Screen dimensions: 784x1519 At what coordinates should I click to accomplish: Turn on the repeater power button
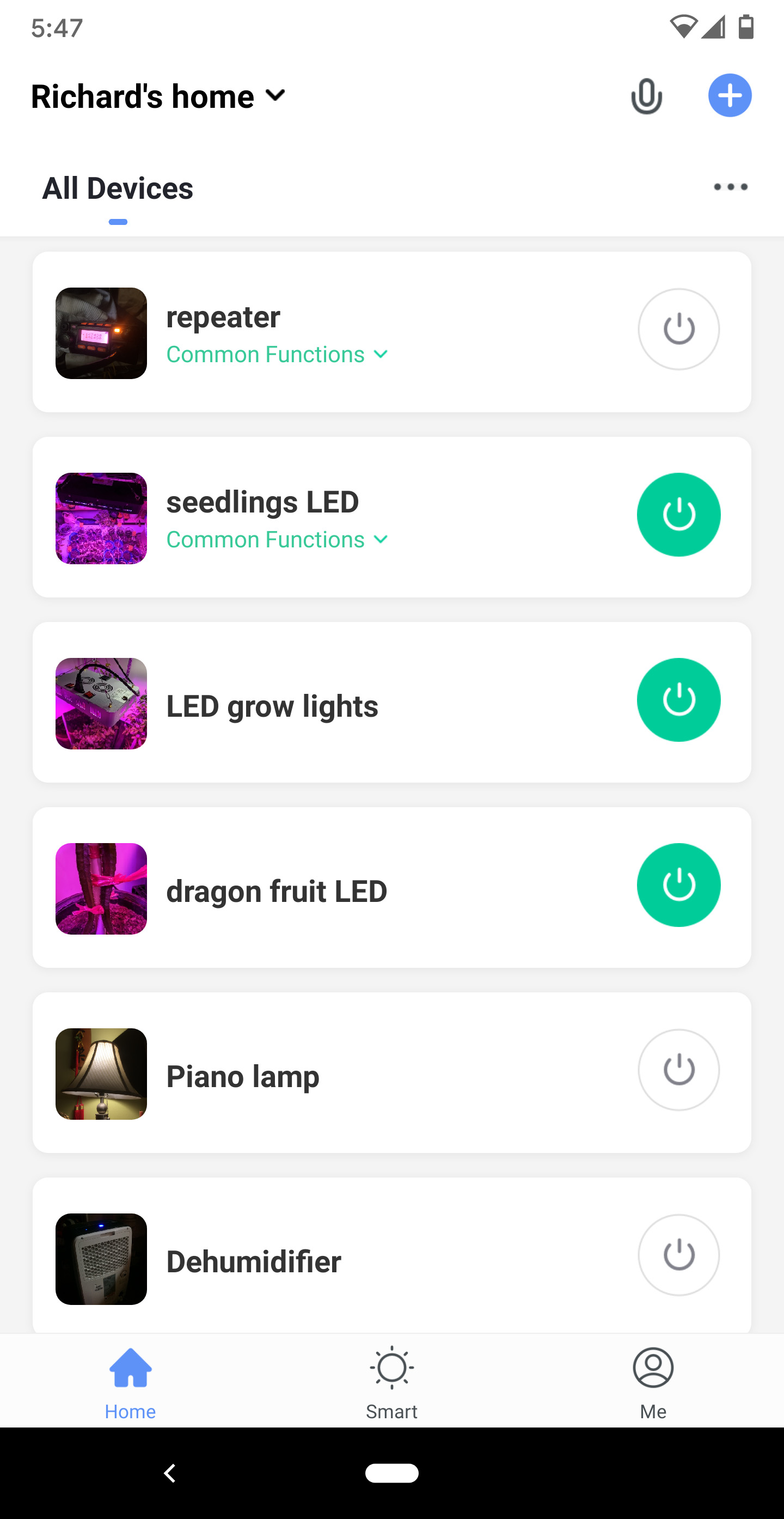(x=678, y=329)
